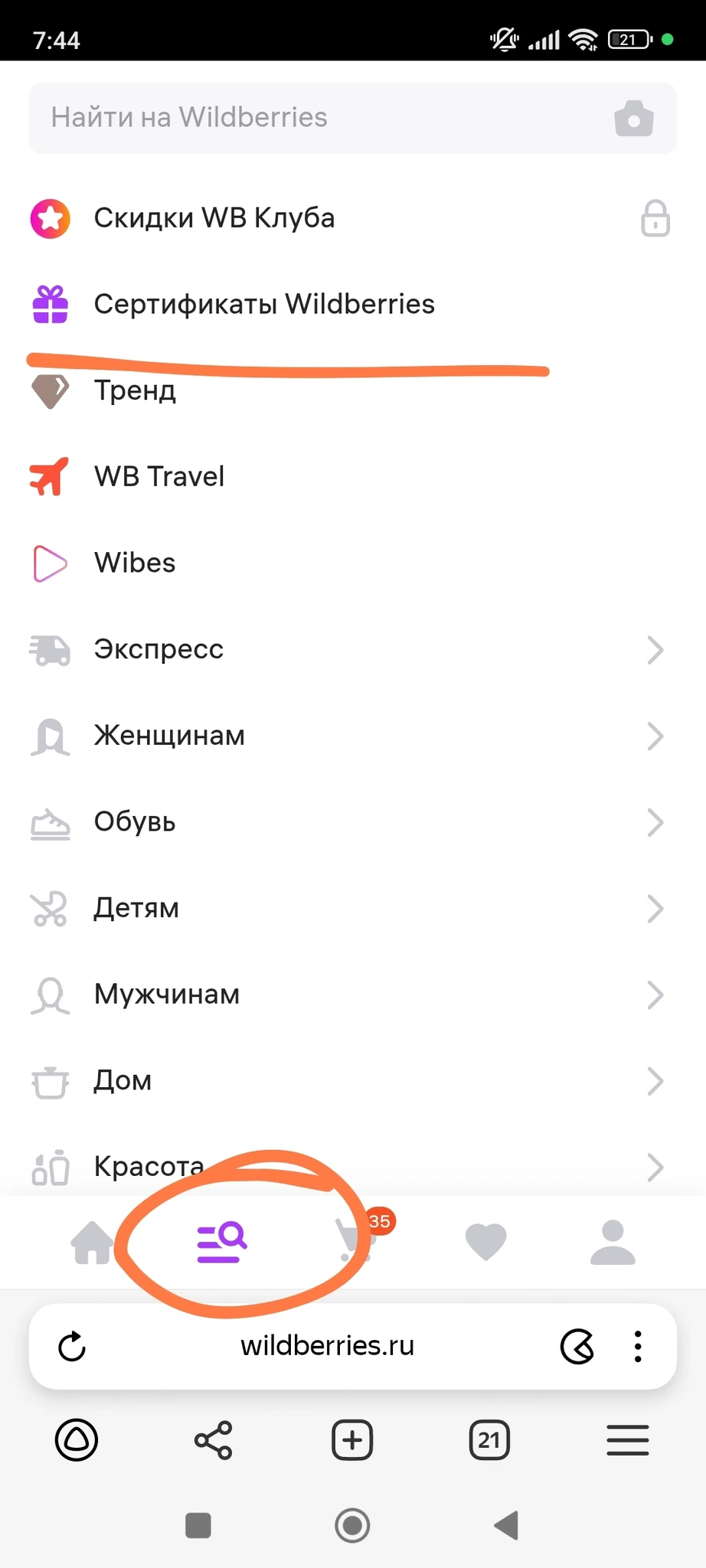This screenshot has height=1568, width=706.
Task: Go to the home tab
Action: pos(93,1242)
